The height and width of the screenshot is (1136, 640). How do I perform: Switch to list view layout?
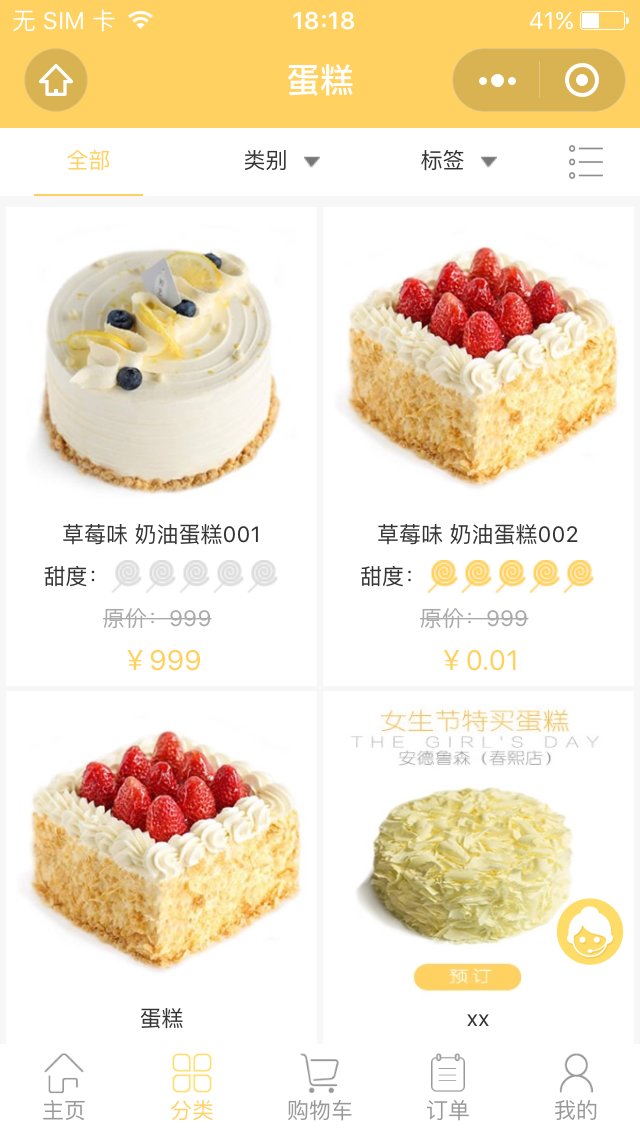586,161
